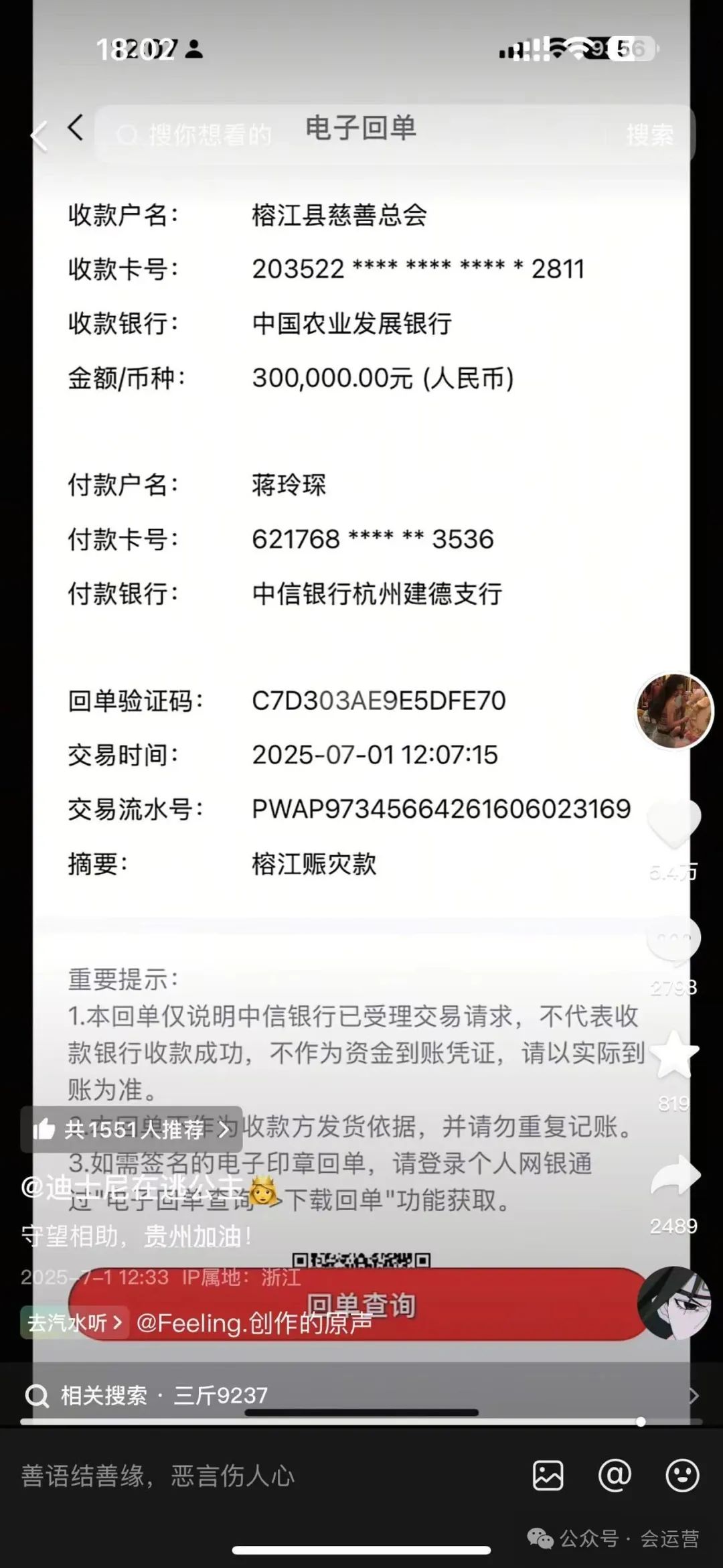Share the video using the arrow icon

tap(675, 1176)
